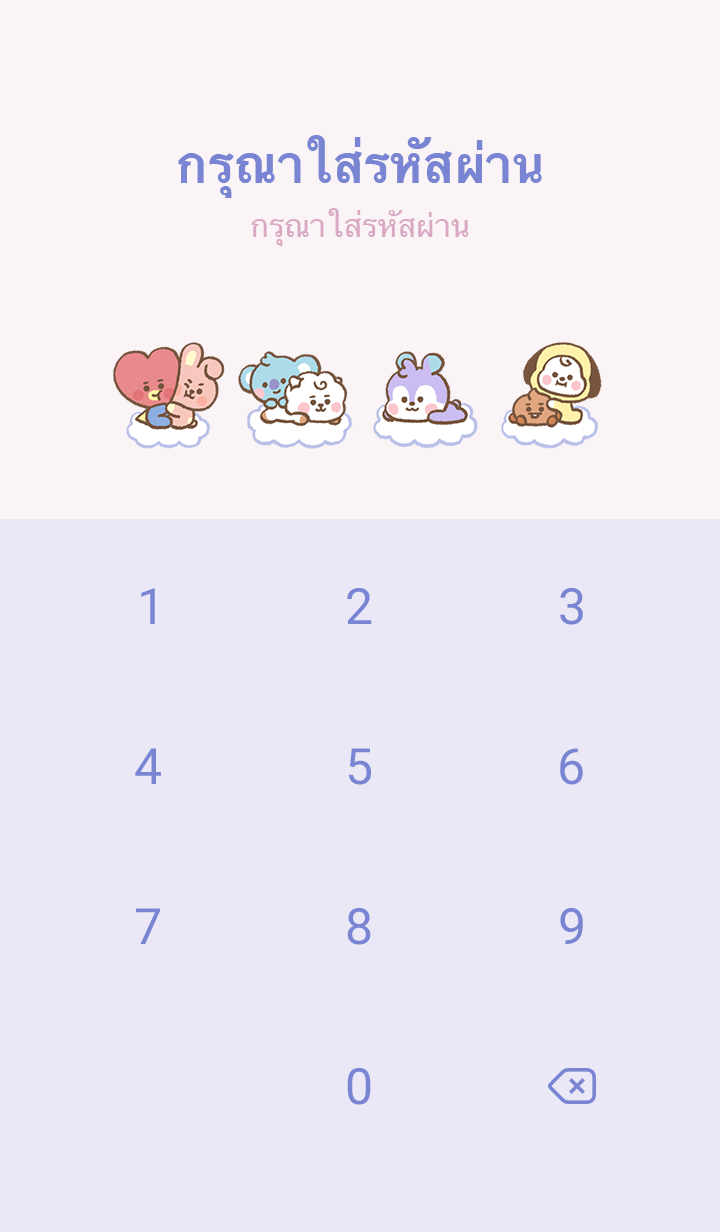This screenshot has width=720, height=1232.
Task: Tap the number 2 key
Action: pos(359,607)
